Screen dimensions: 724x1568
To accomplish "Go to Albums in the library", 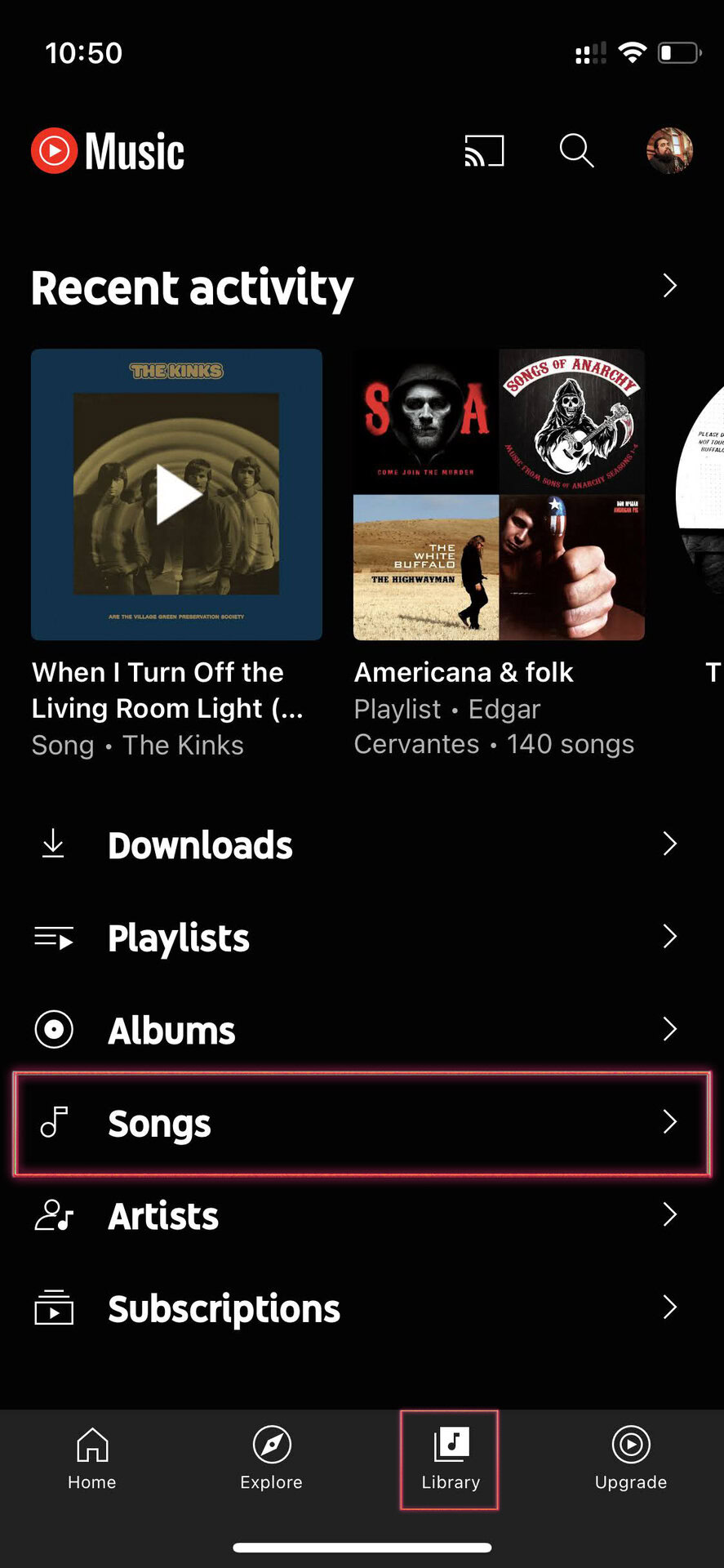I will click(x=362, y=1030).
